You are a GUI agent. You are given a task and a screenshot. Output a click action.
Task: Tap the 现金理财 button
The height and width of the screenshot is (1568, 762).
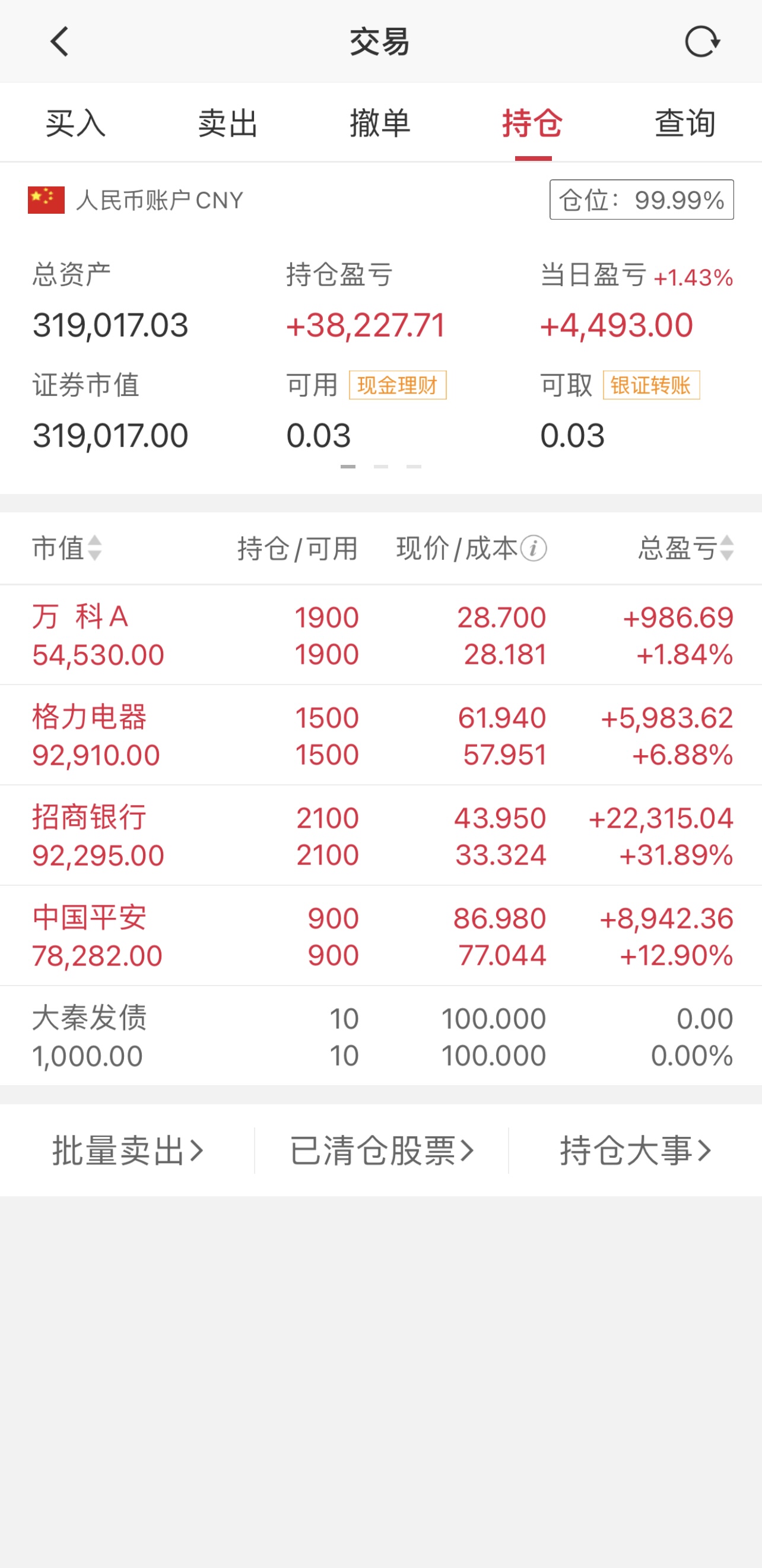(x=397, y=385)
